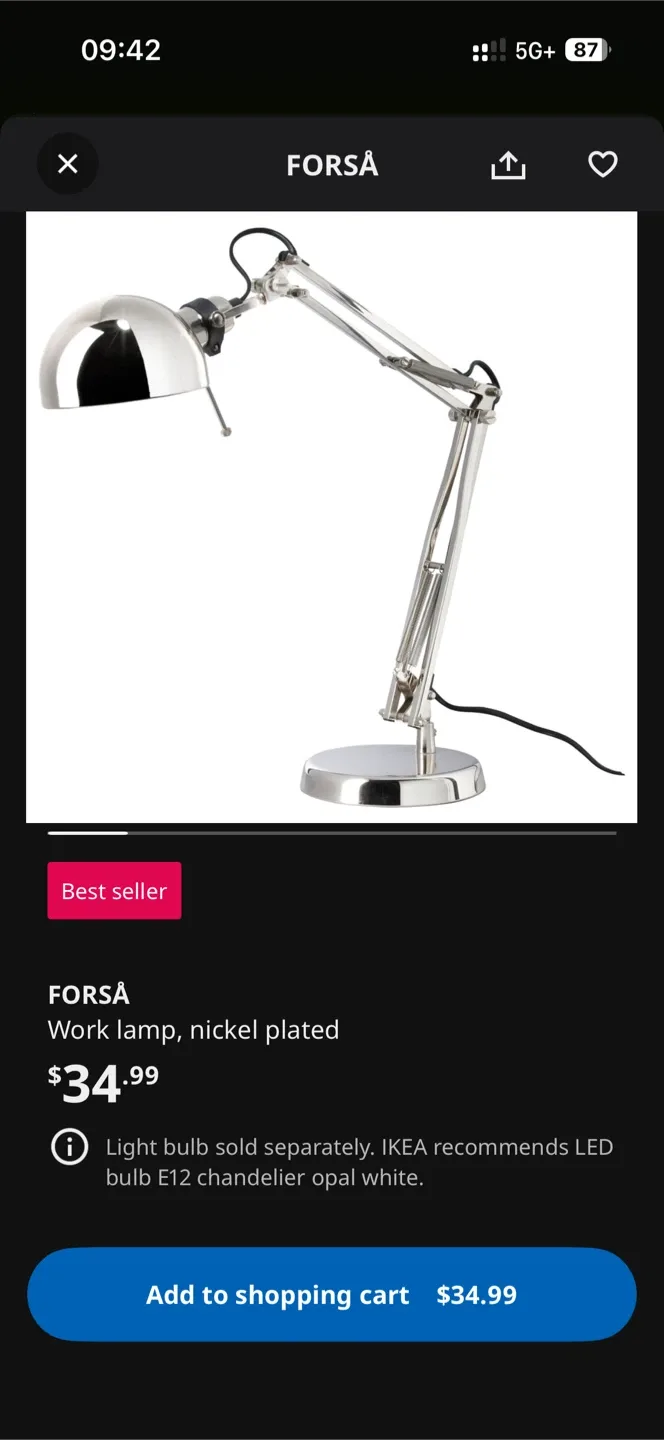The height and width of the screenshot is (1440, 664).
Task: Open the light bulb info icon
Action: (x=69, y=1147)
